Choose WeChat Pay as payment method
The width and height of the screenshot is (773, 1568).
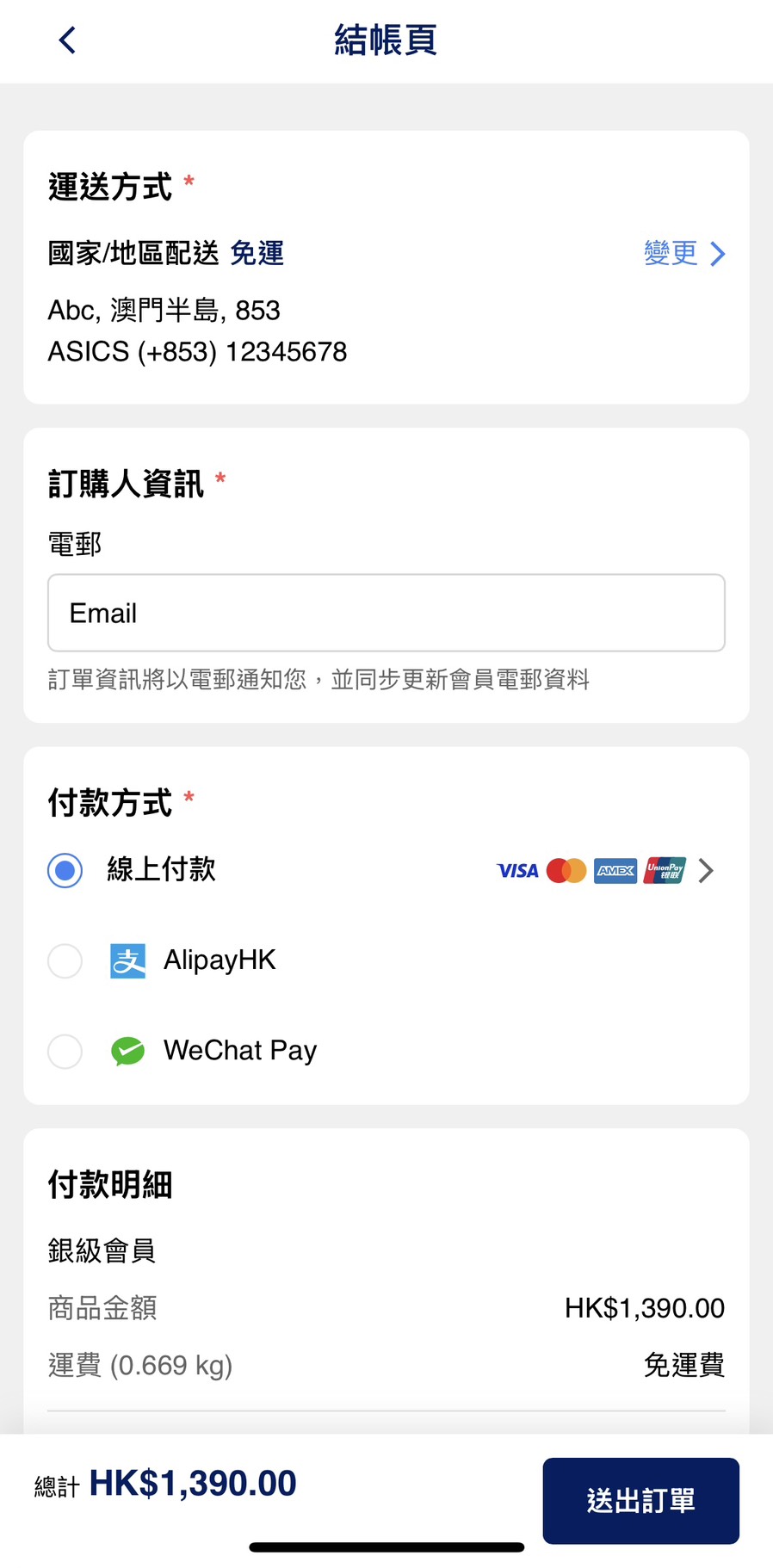65,1051
